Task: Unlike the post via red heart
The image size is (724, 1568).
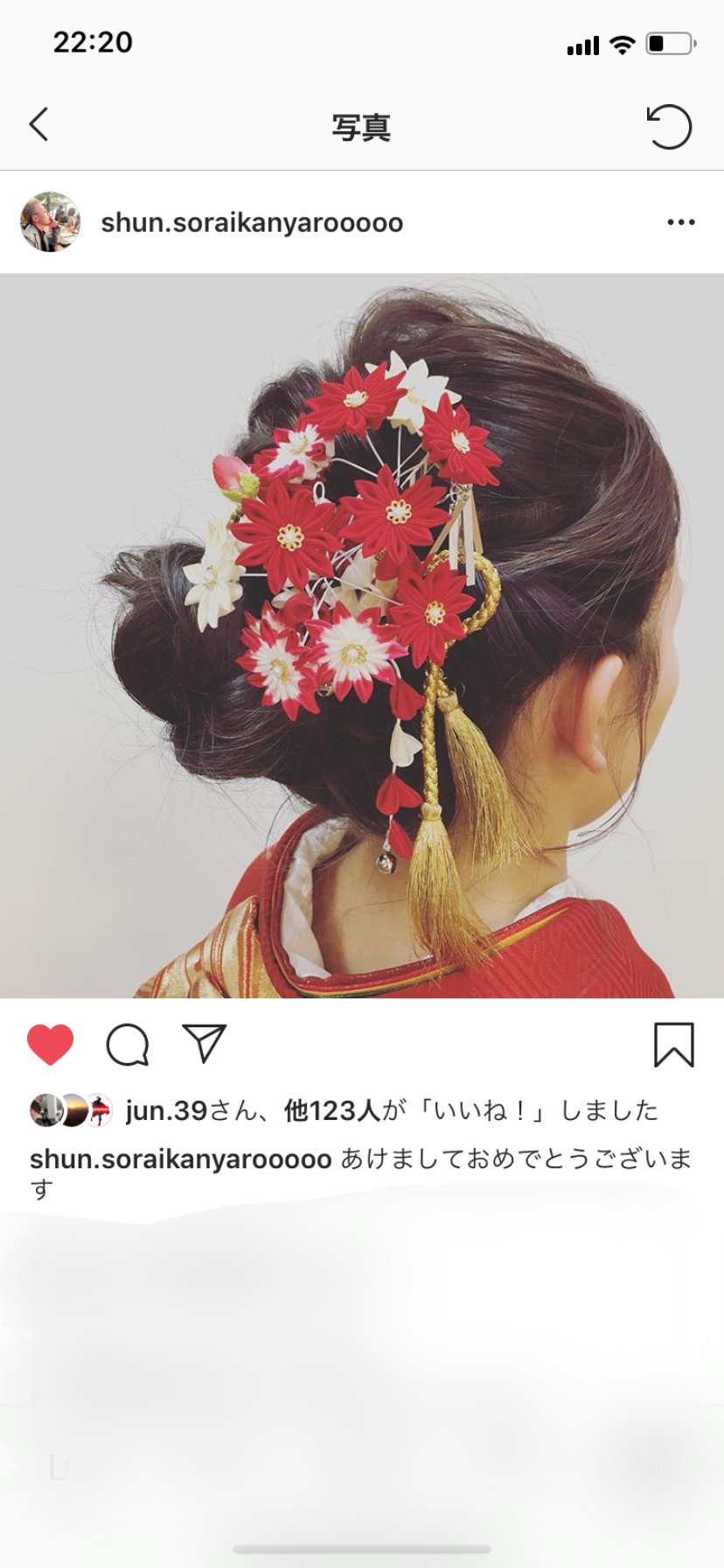Action: 51,1045
